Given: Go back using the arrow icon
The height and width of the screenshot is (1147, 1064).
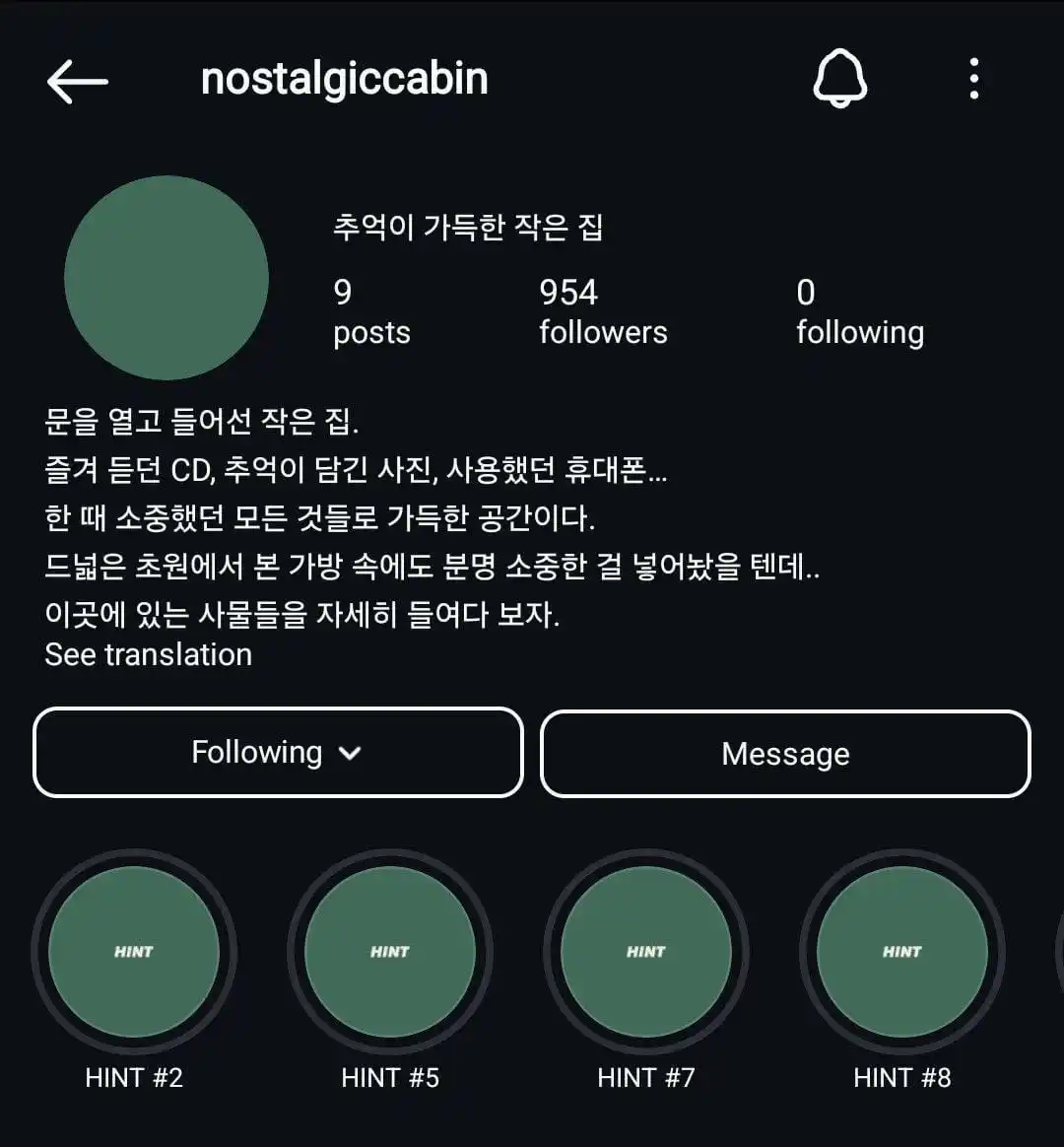Looking at the screenshot, I should click(x=77, y=80).
